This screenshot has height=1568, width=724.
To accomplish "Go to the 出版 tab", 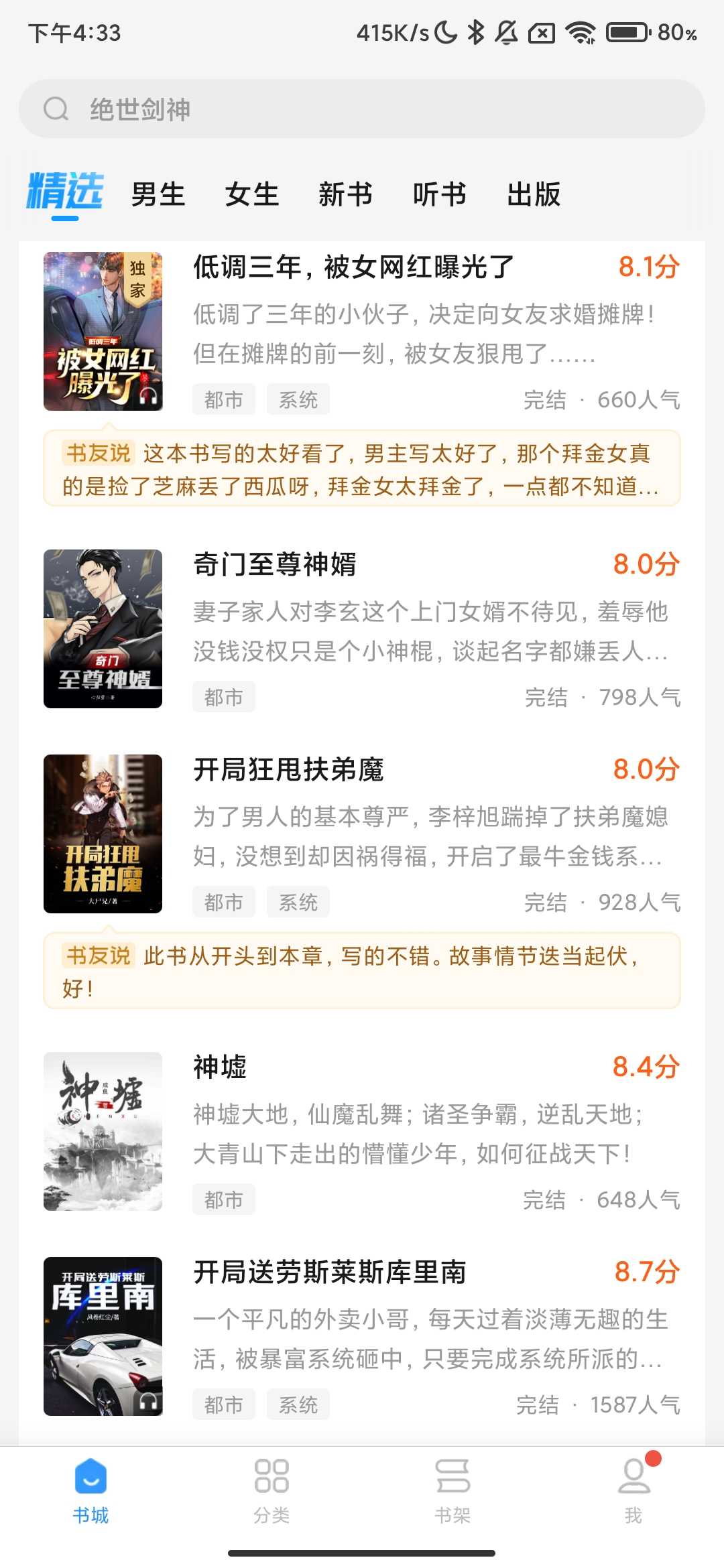I will pyautogui.click(x=534, y=194).
